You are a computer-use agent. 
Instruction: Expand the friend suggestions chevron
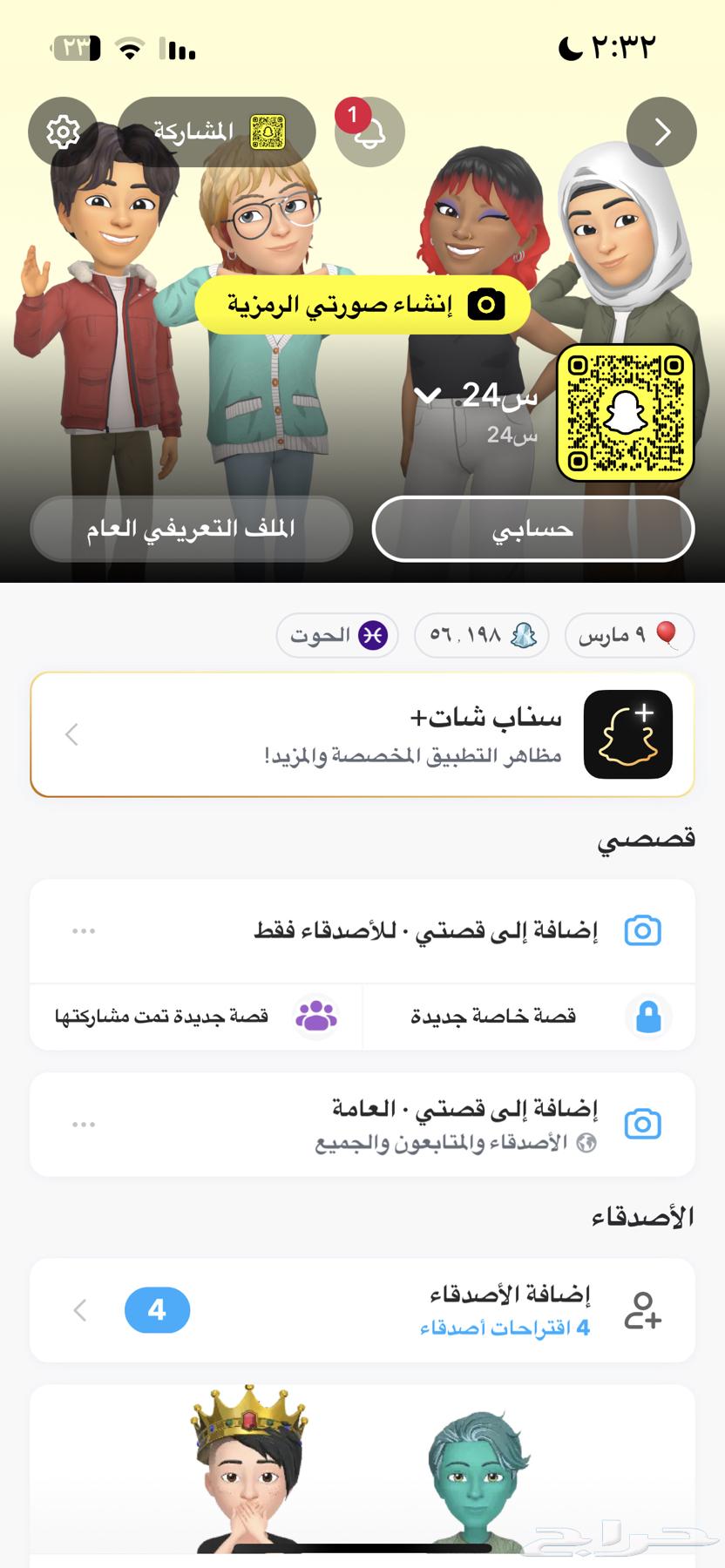tap(80, 1309)
